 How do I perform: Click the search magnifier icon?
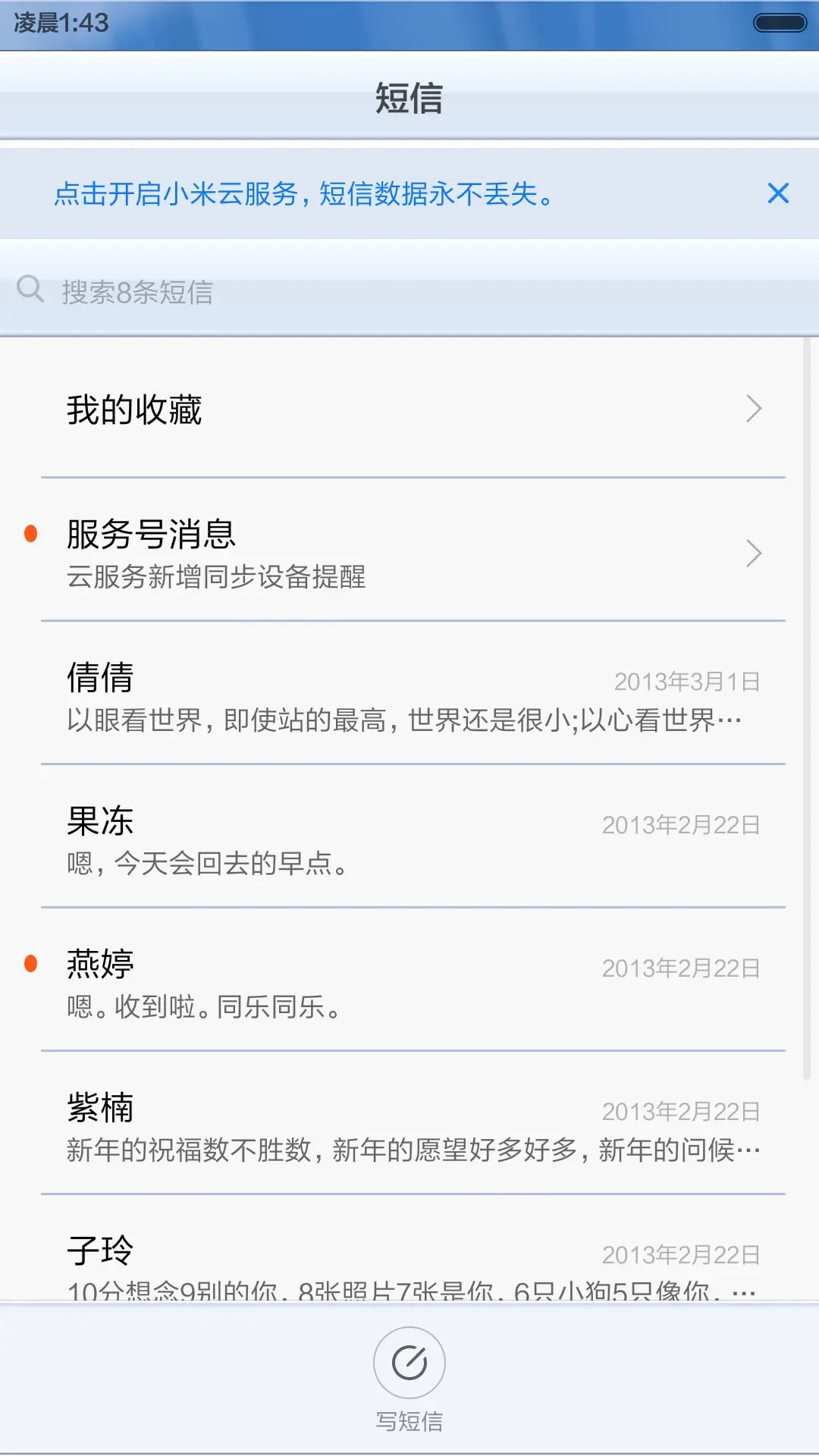(30, 290)
